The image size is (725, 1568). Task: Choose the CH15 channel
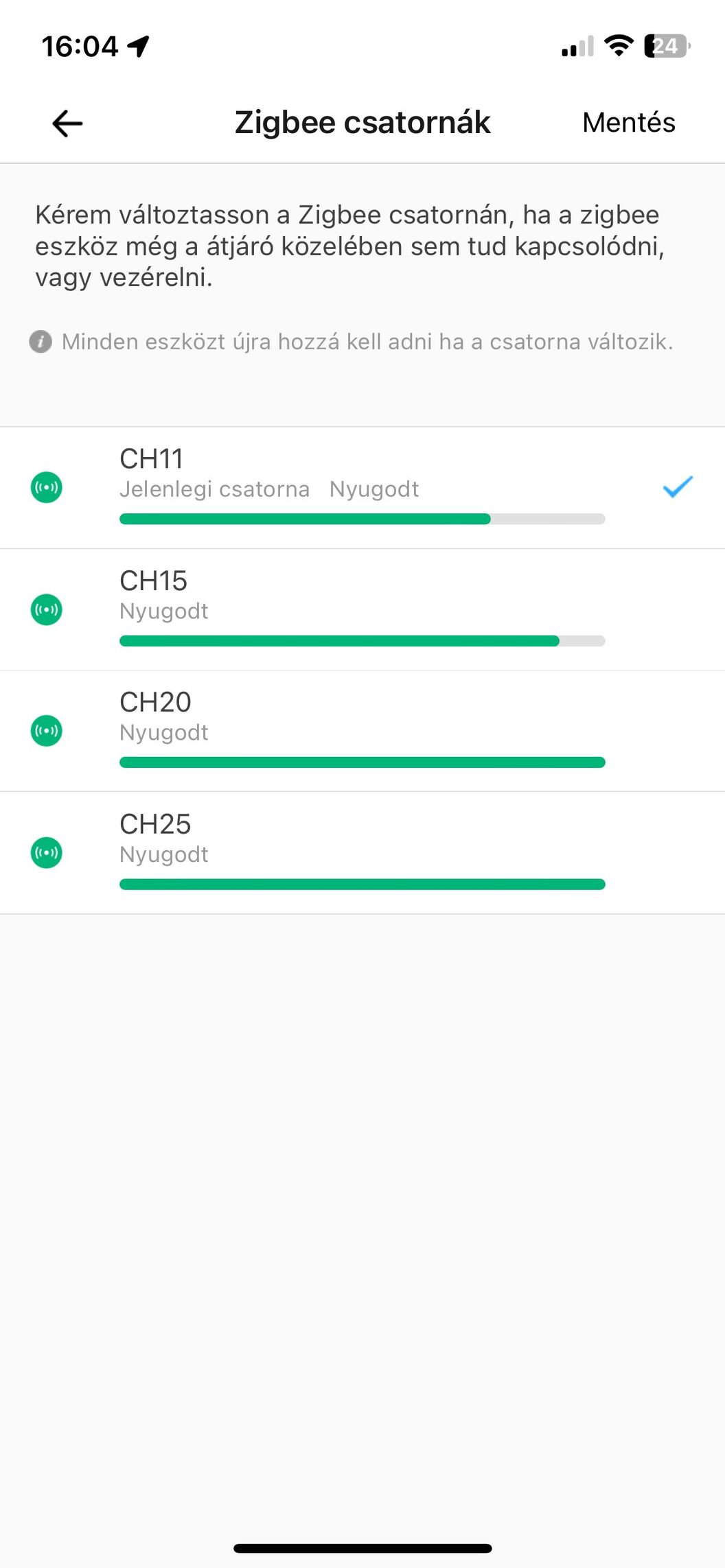[x=362, y=609]
